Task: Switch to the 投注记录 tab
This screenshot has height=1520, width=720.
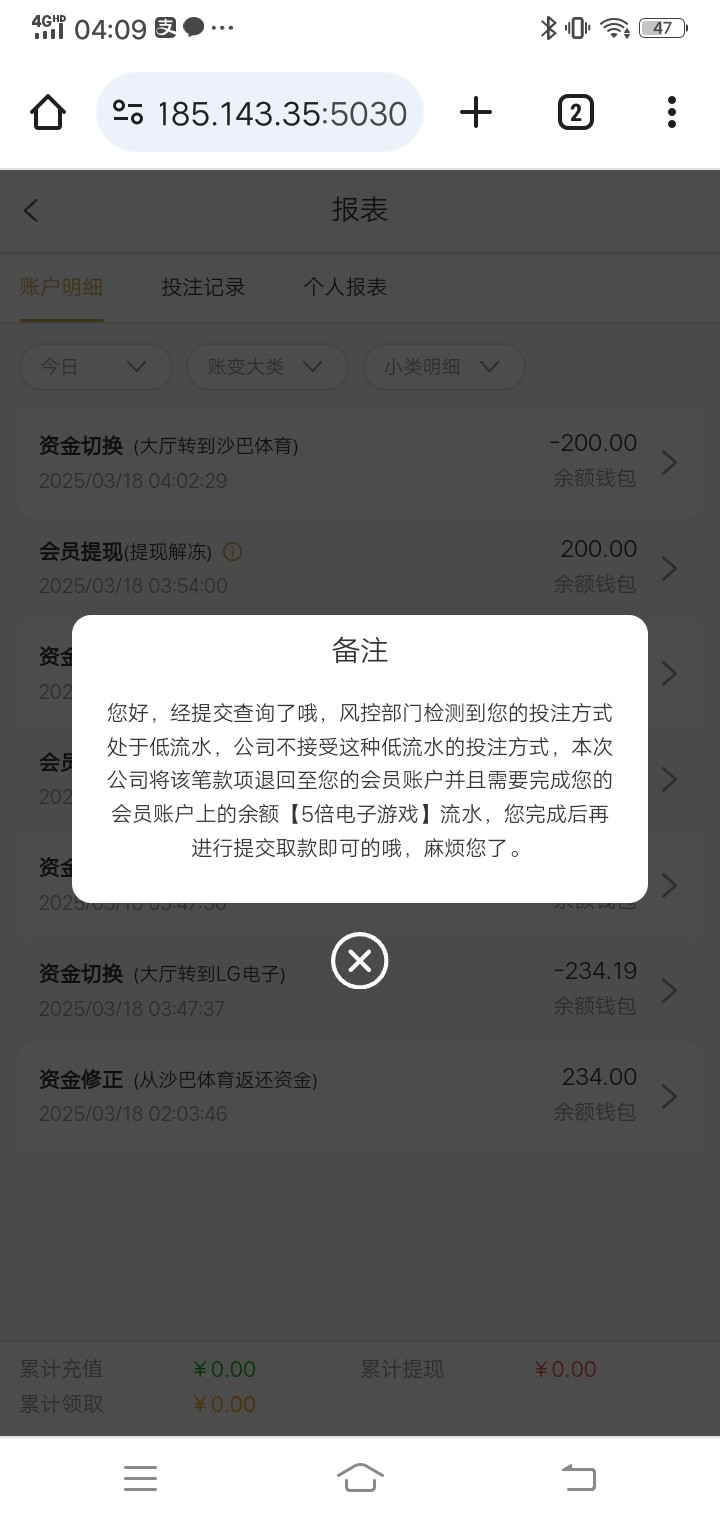Action: [203, 287]
